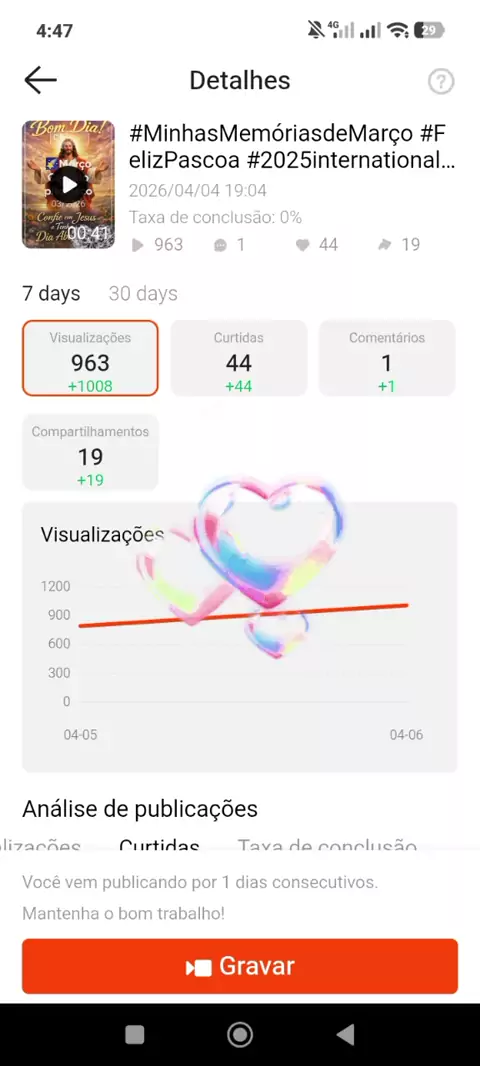Select the Compartilhamentos metric card

90,452
